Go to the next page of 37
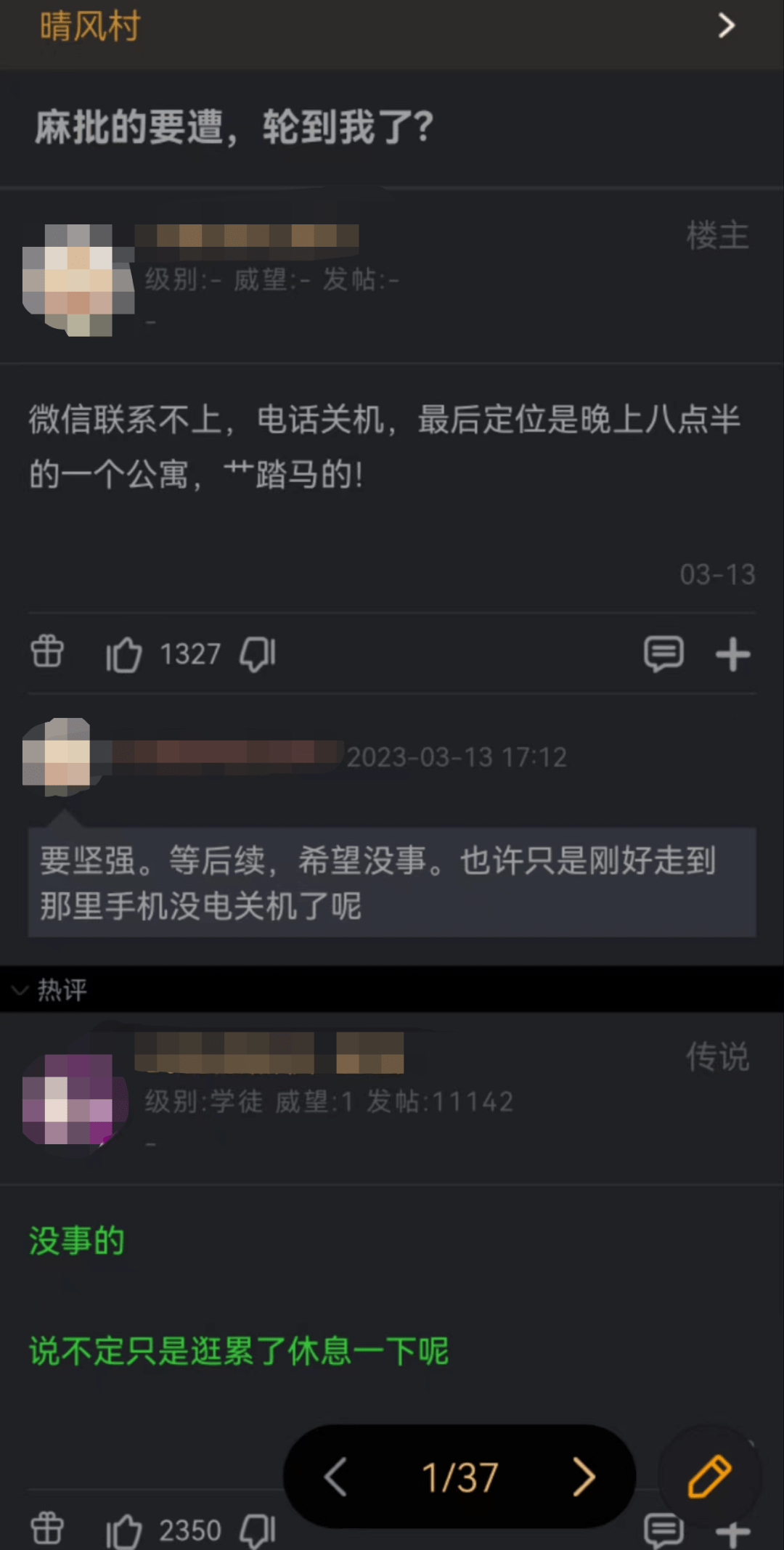 tap(584, 1477)
